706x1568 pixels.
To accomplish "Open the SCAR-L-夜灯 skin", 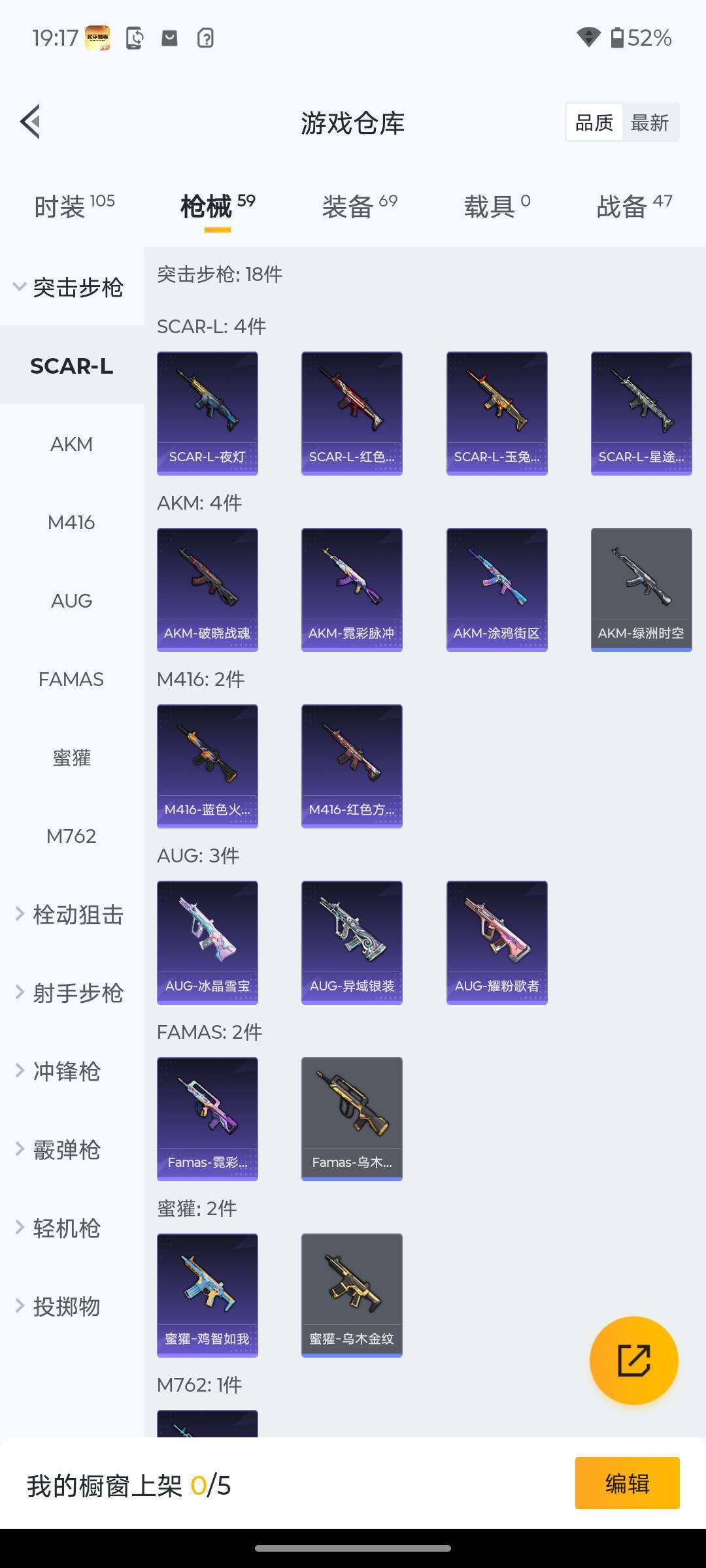I will 207,413.
